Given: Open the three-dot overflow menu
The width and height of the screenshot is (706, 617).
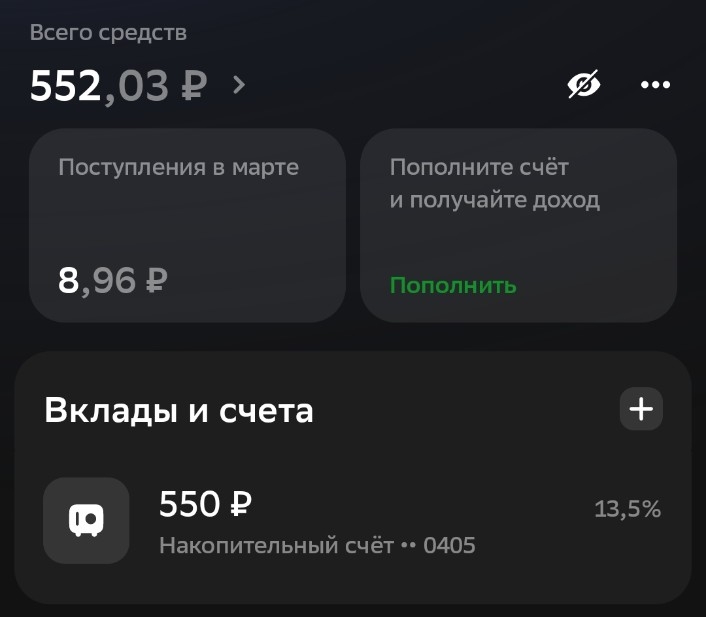Looking at the screenshot, I should pyautogui.click(x=655, y=85).
